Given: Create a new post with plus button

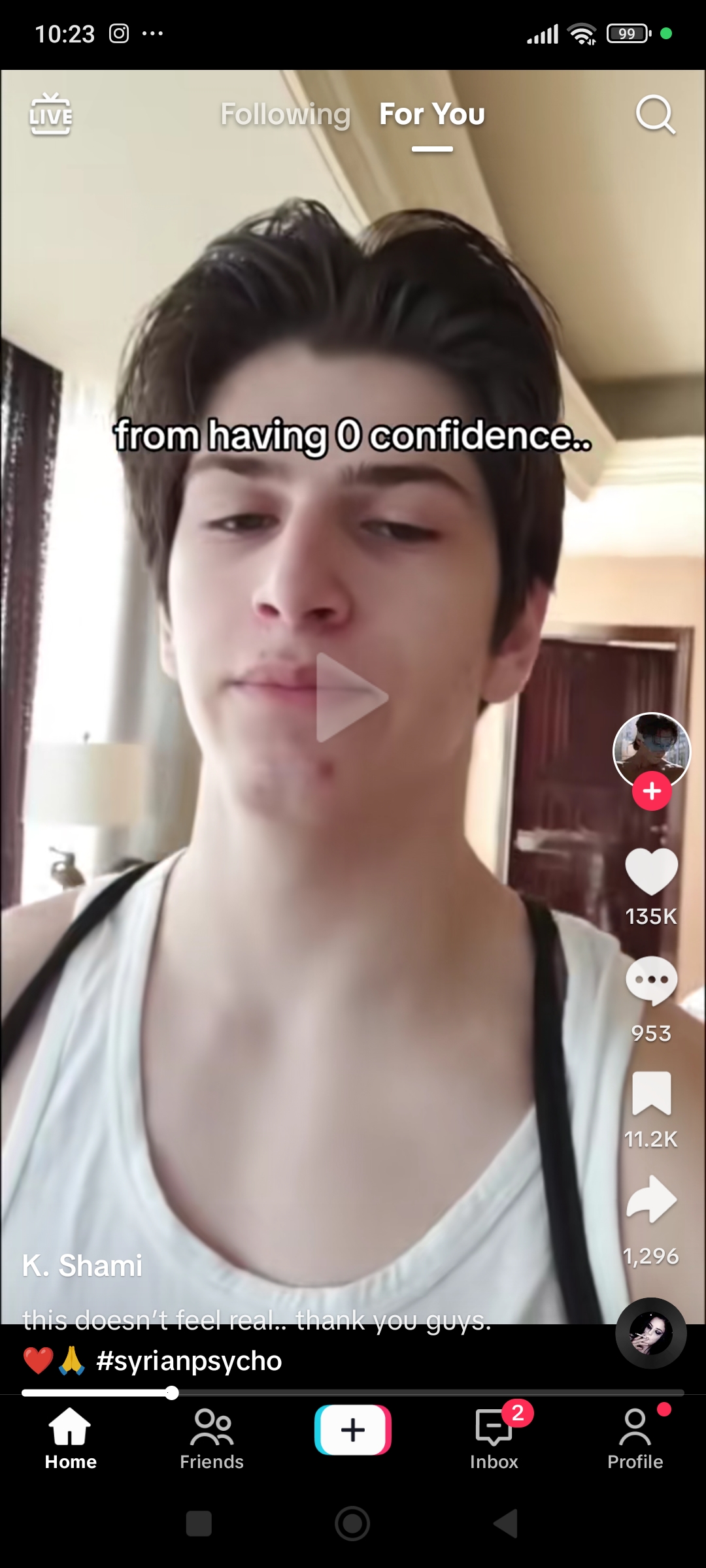Looking at the screenshot, I should [353, 1429].
